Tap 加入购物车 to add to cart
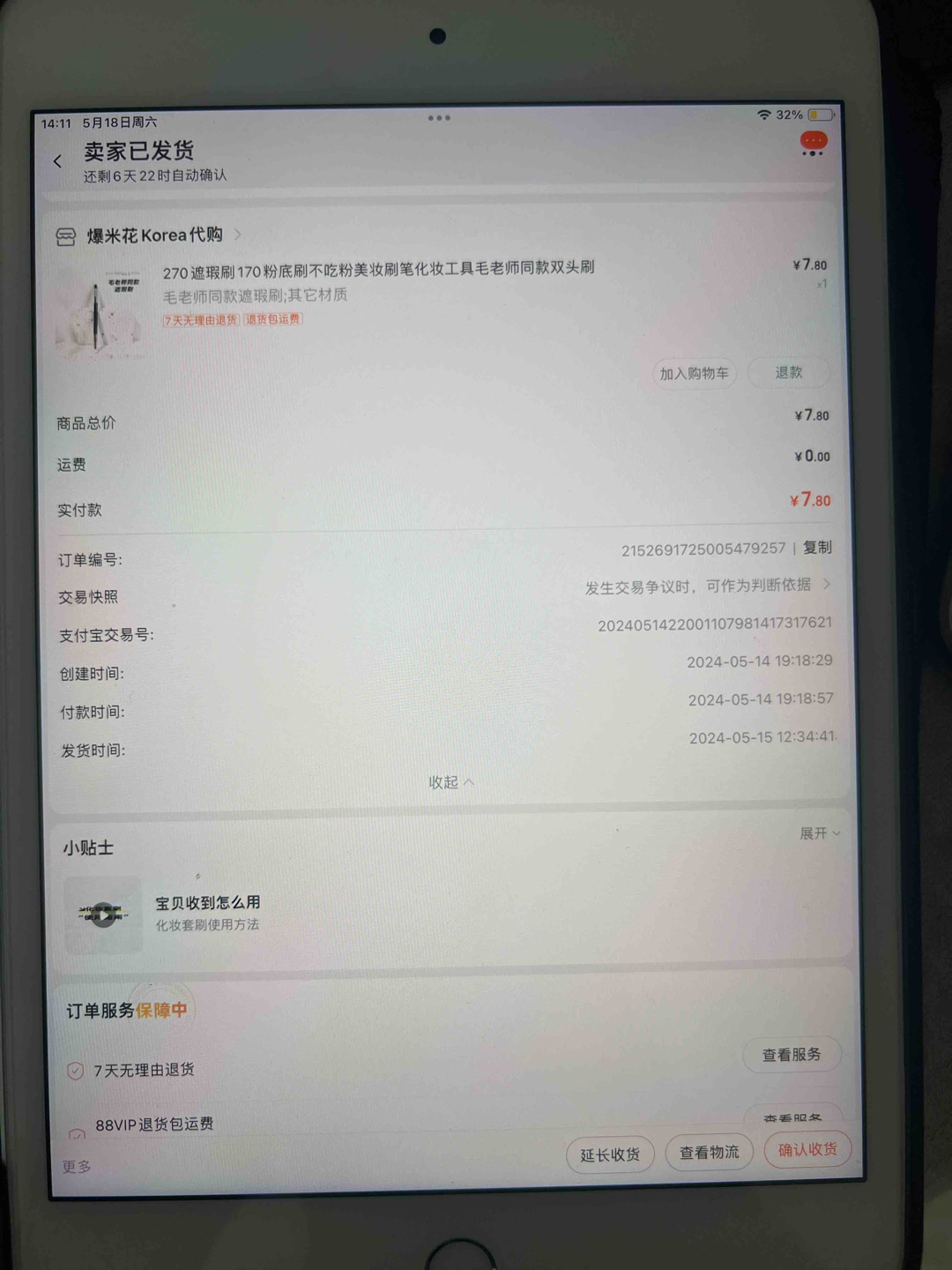This screenshot has width=952, height=1270. pyautogui.click(x=695, y=373)
